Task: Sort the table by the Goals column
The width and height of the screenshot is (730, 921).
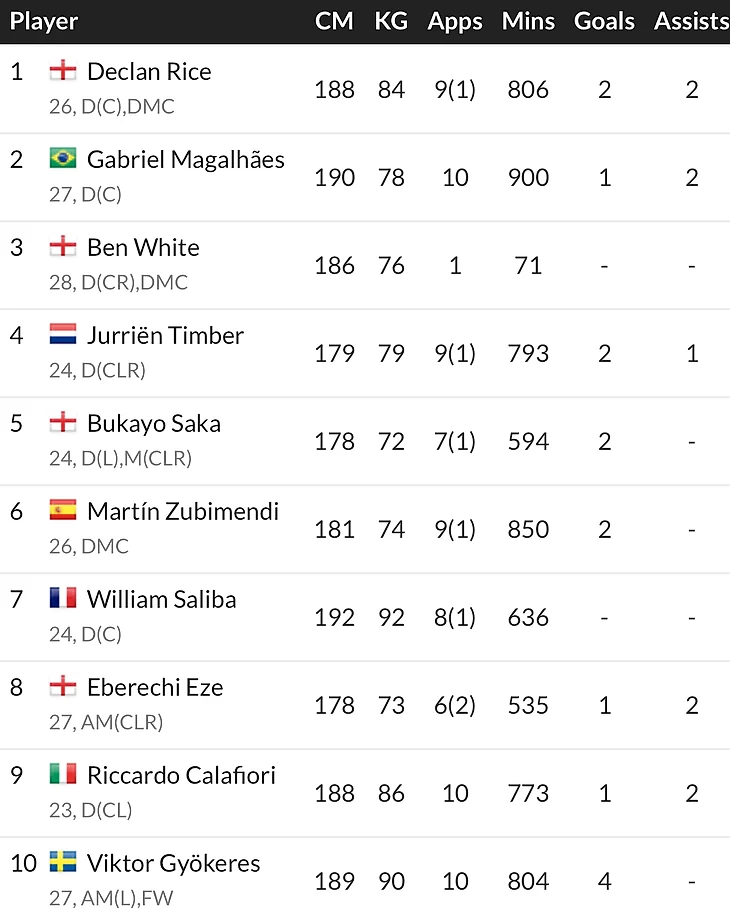Action: click(604, 21)
